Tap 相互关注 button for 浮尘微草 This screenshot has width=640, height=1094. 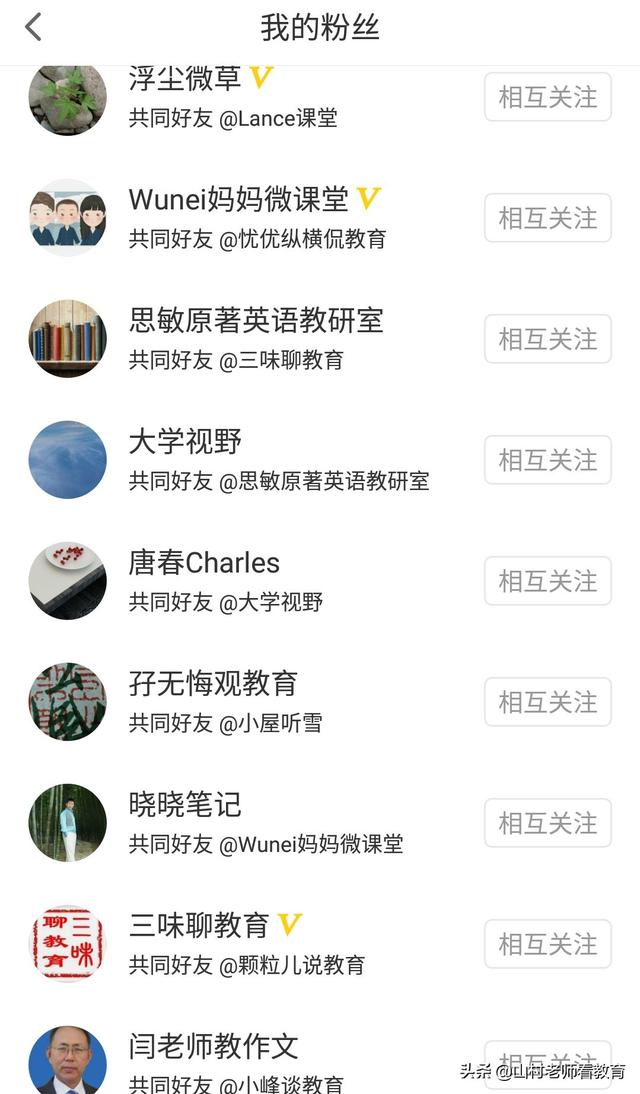547,97
